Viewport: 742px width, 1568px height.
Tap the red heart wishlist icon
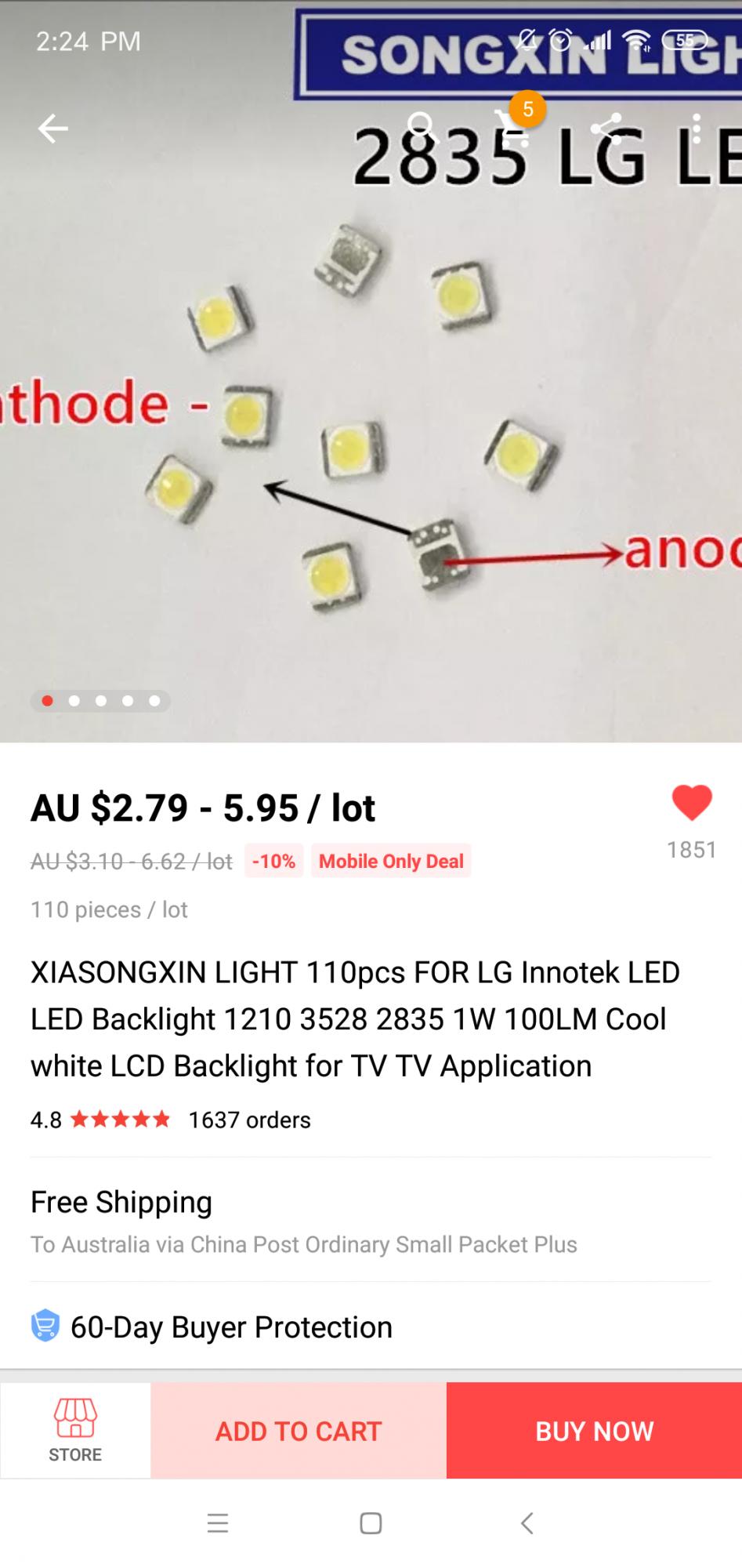691,803
